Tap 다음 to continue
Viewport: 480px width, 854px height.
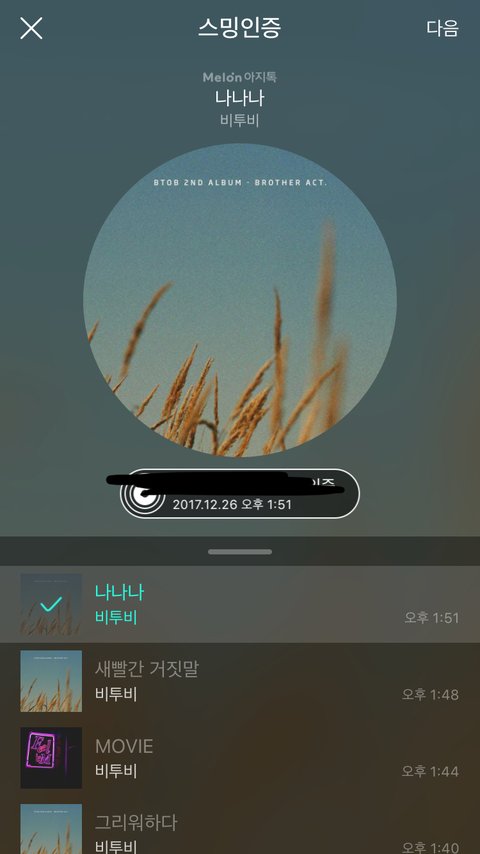(442, 28)
